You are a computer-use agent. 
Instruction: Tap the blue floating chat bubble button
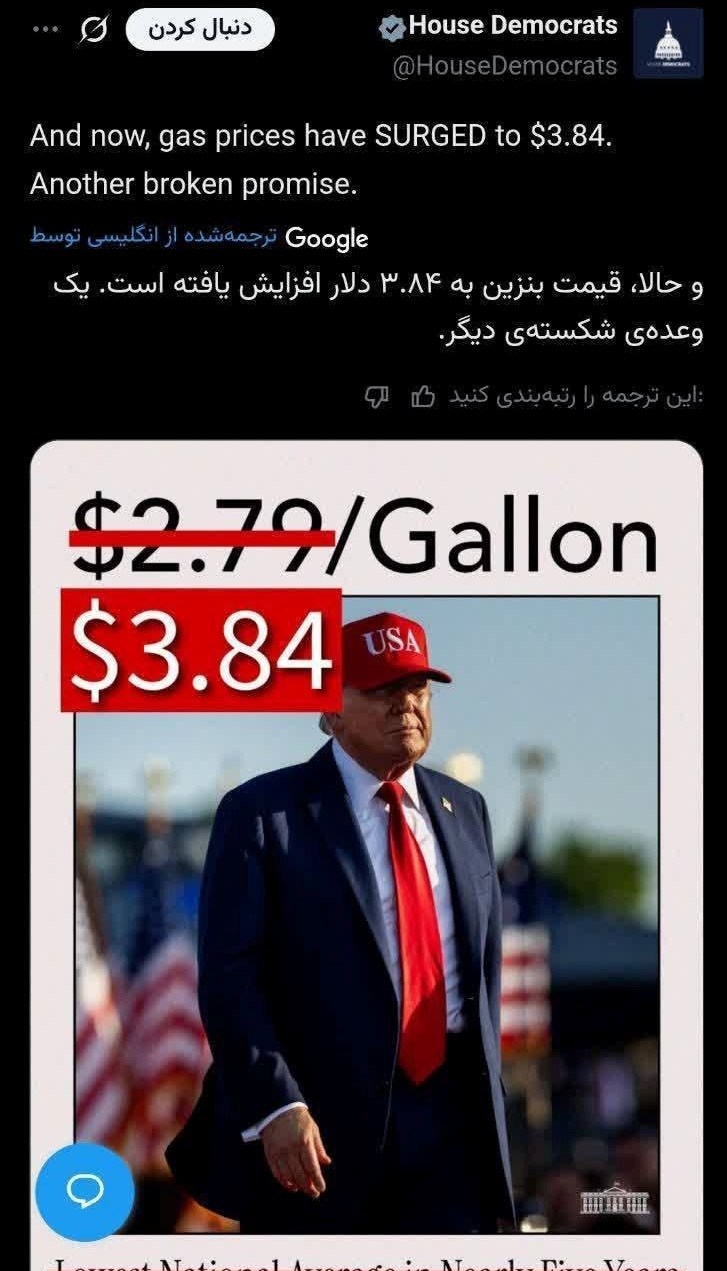pyautogui.click(x=85, y=1191)
